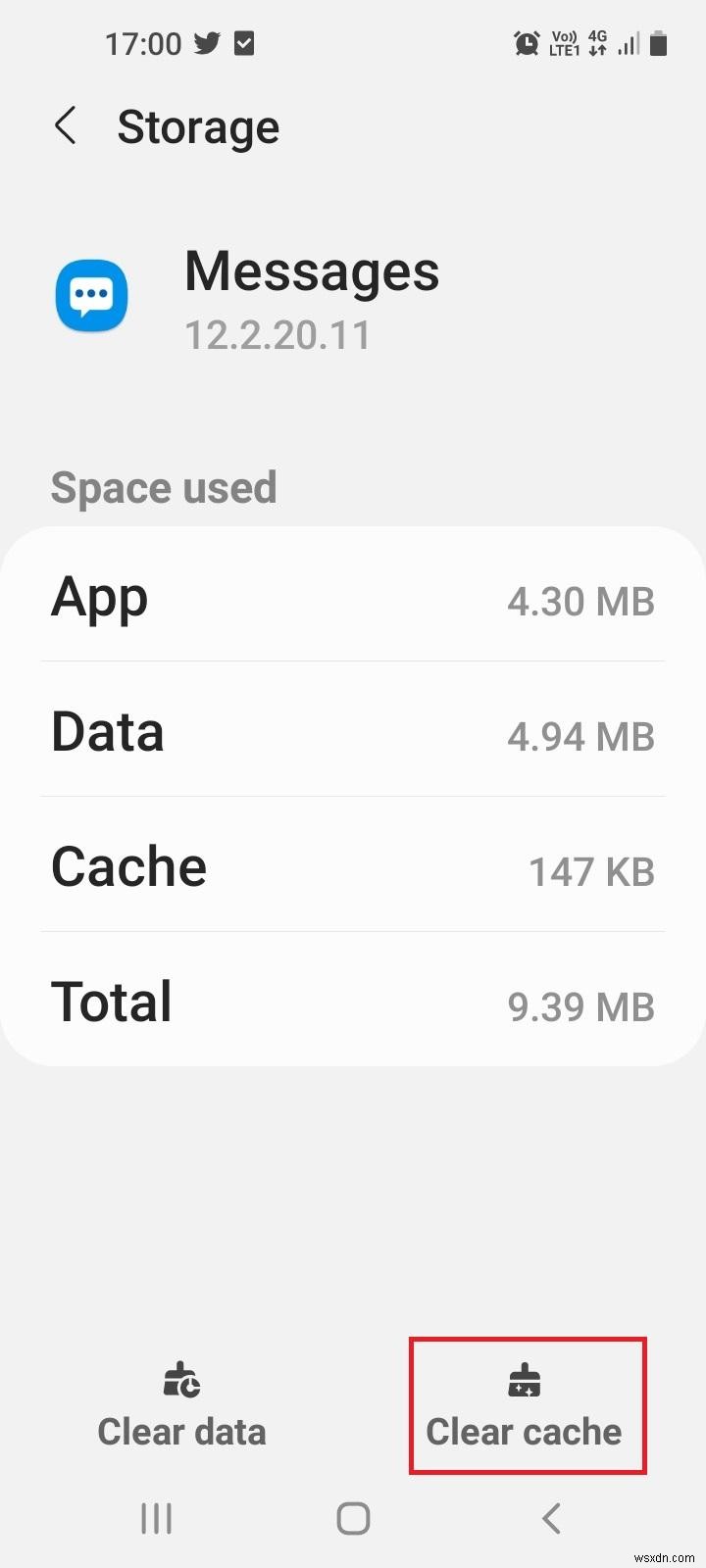Tap the Messages app icon

91,295
